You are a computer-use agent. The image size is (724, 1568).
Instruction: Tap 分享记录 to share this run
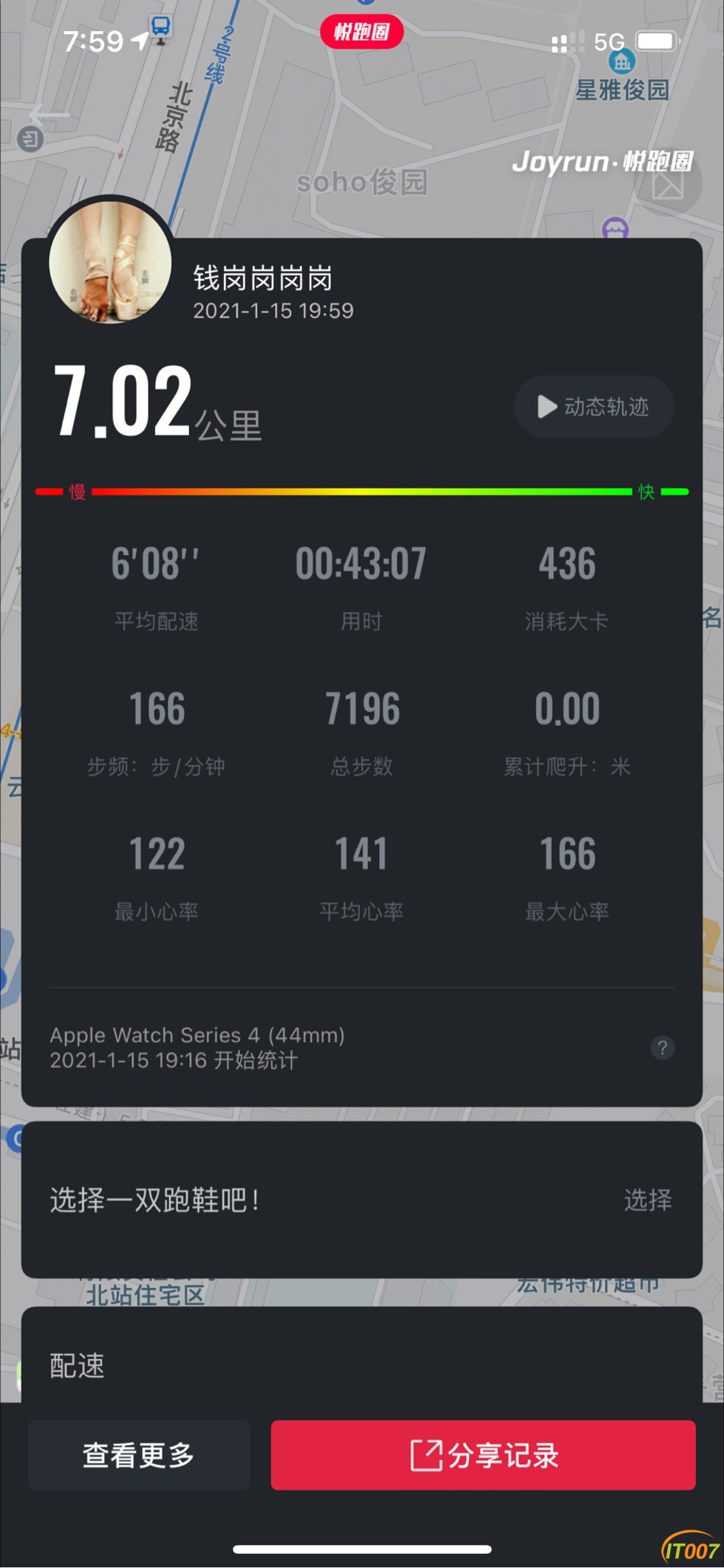click(483, 1455)
